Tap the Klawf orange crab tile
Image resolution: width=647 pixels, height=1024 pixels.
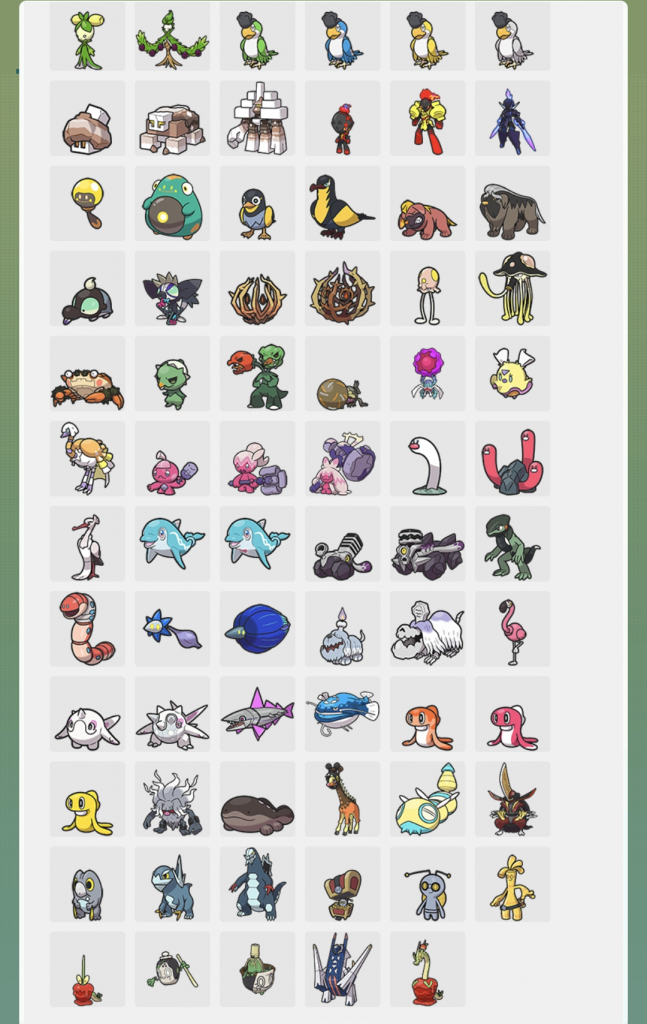coord(87,374)
